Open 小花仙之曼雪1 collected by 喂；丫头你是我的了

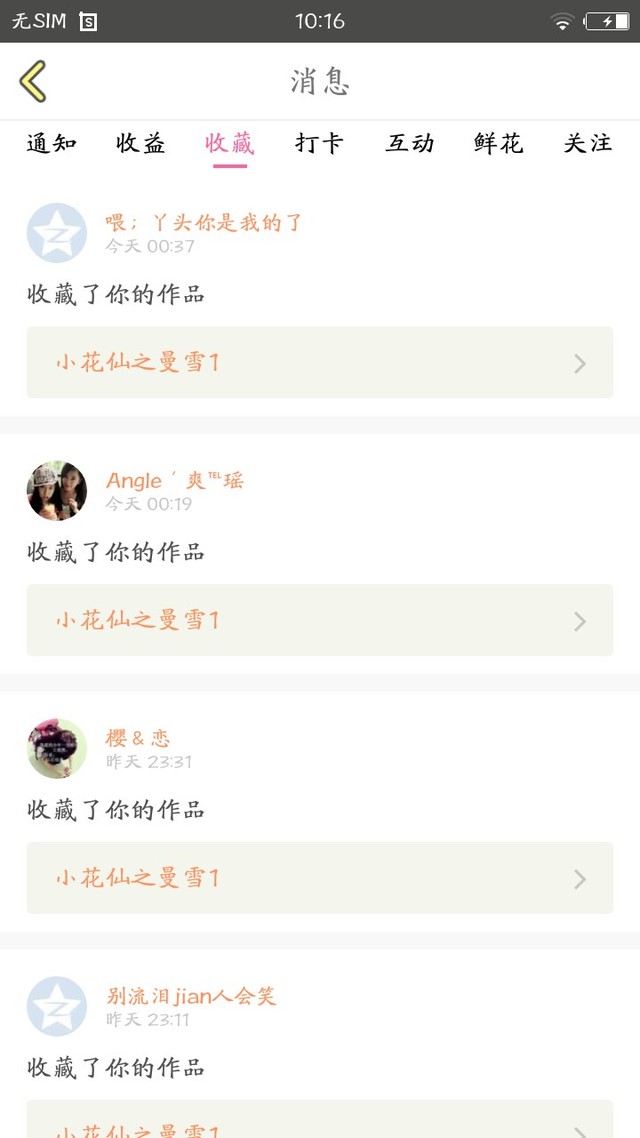tap(319, 363)
